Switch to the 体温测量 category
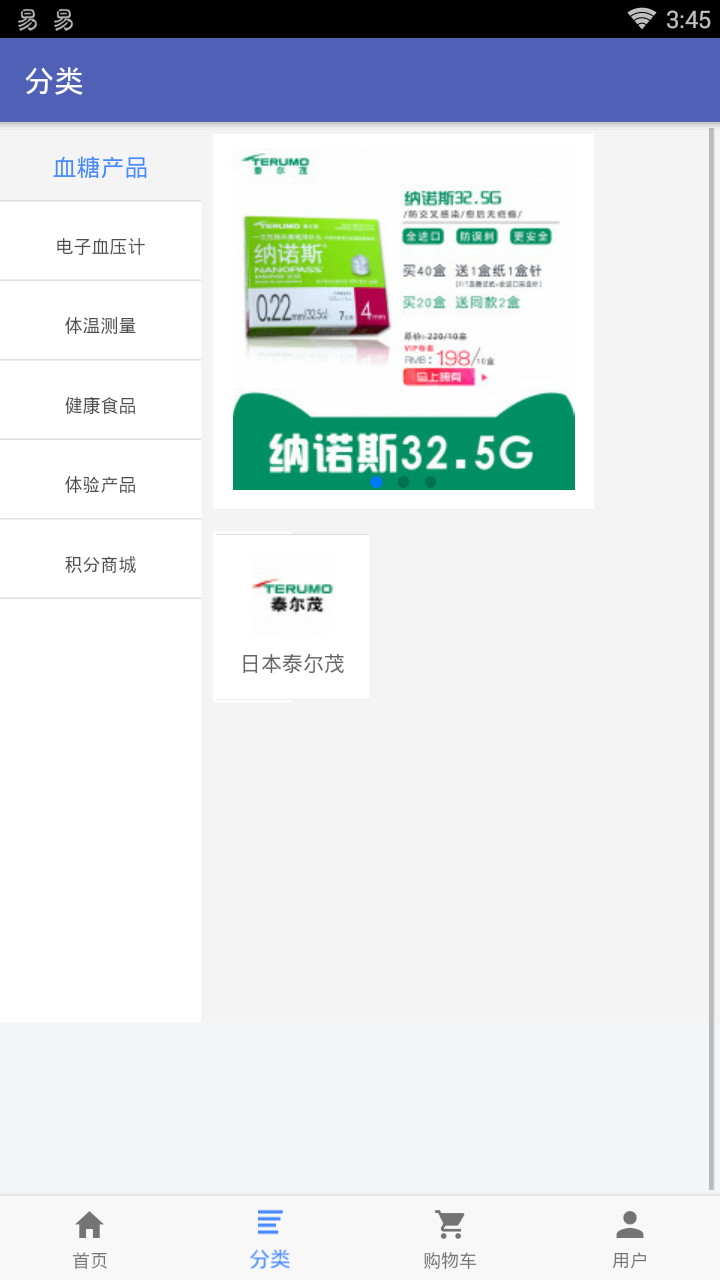The image size is (720, 1280). pos(100,326)
